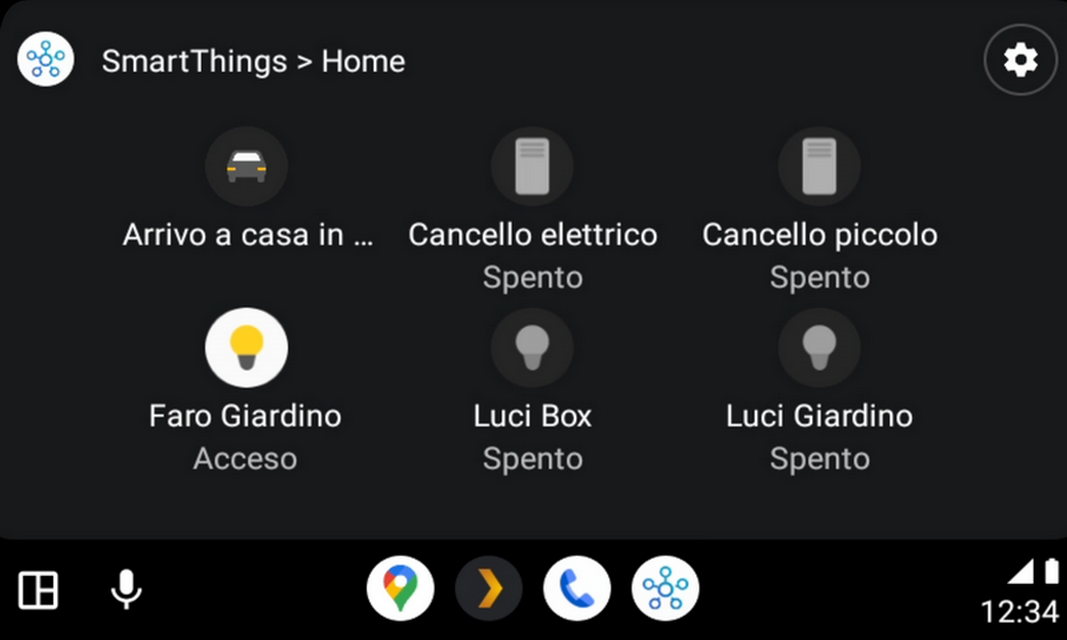Open the Phone app

pyautogui.click(x=577, y=589)
